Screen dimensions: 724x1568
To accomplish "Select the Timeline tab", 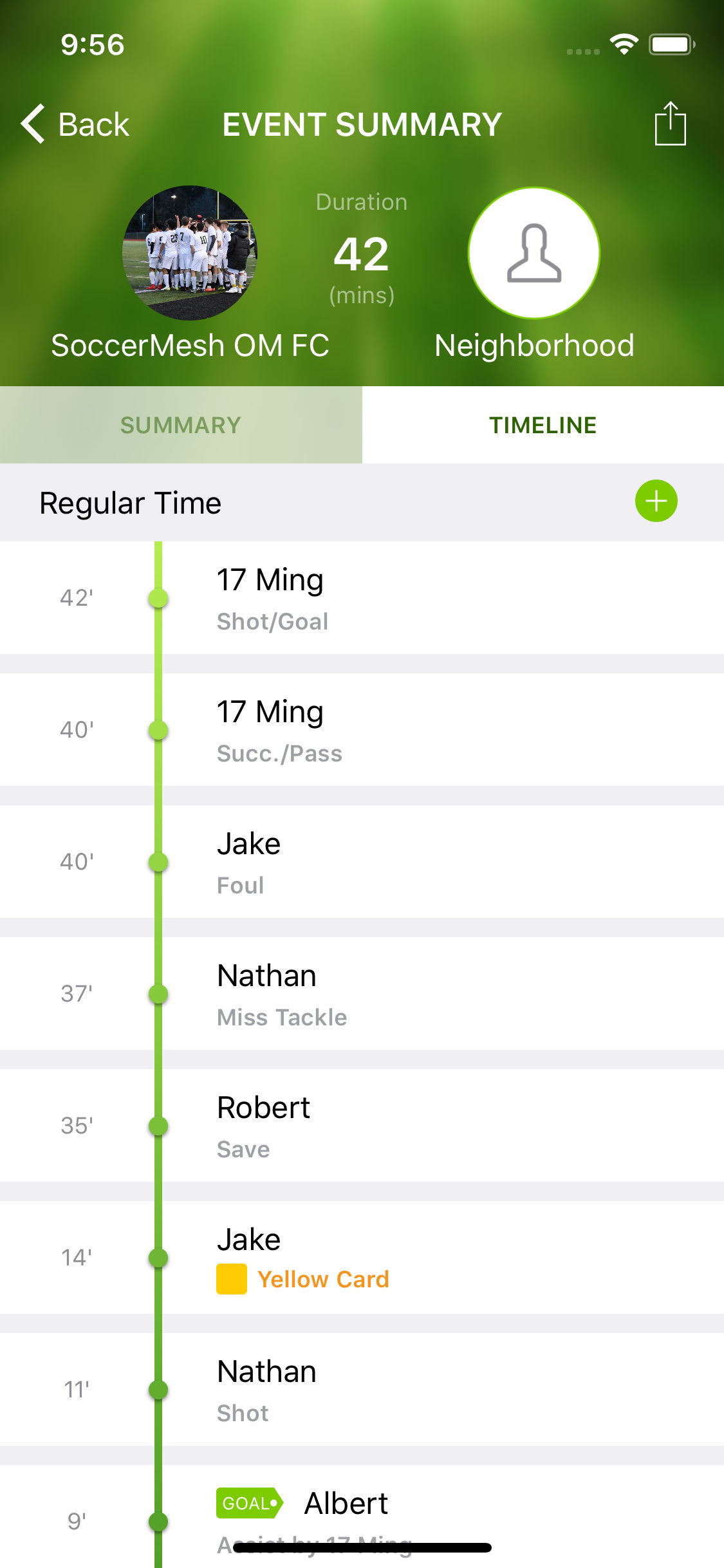I will (x=543, y=425).
